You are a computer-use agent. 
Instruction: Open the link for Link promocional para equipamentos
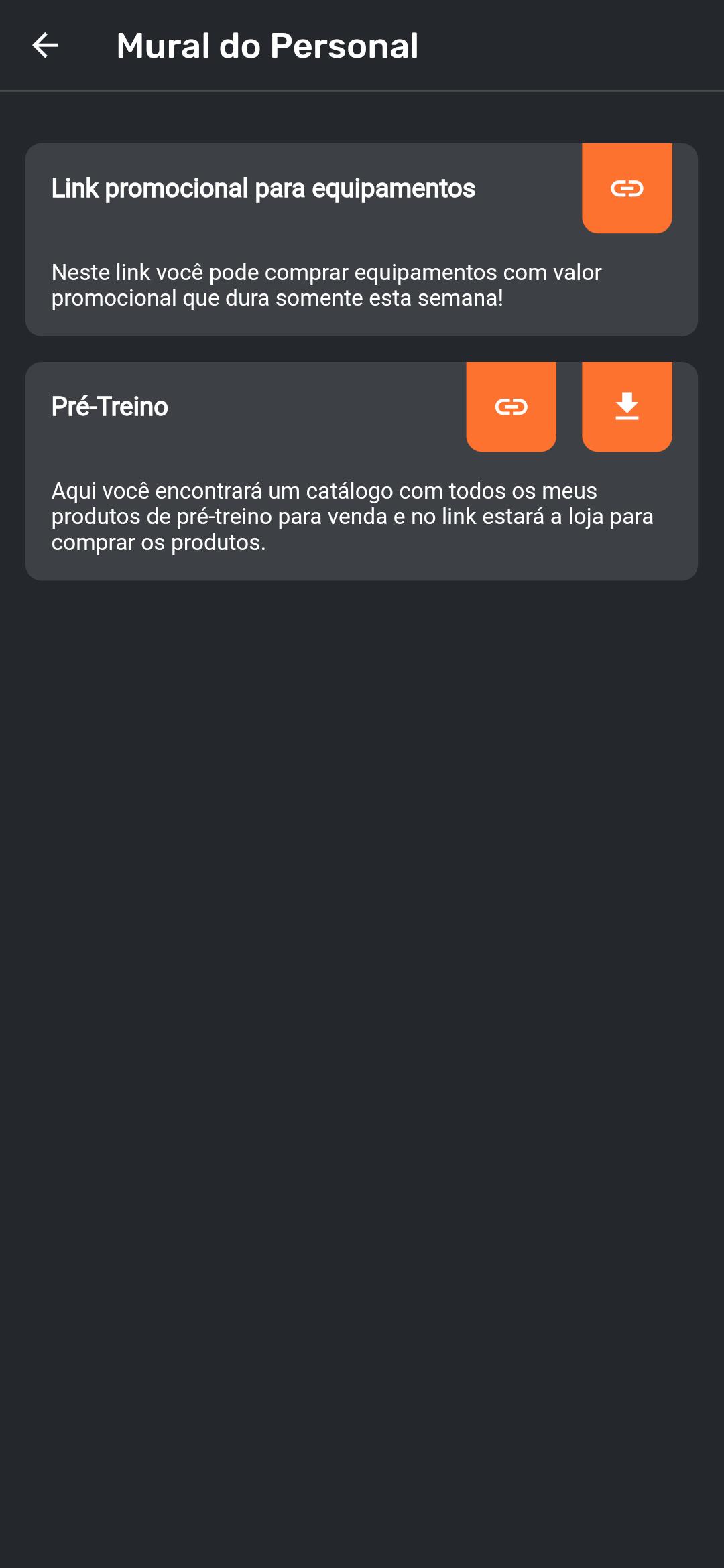point(627,188)
